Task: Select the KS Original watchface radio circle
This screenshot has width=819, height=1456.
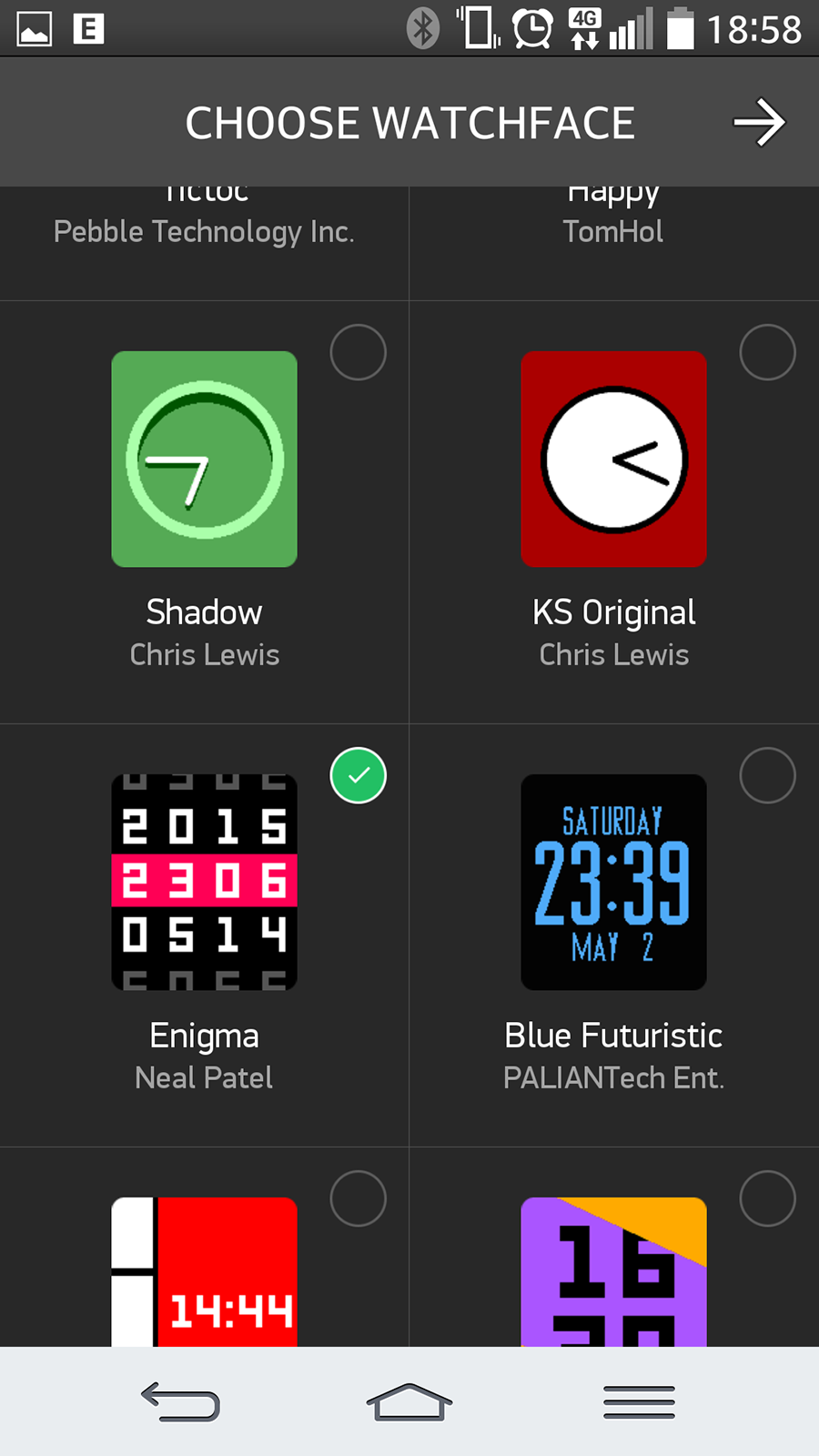Action: pyautogui.click(x=768, y=352)
